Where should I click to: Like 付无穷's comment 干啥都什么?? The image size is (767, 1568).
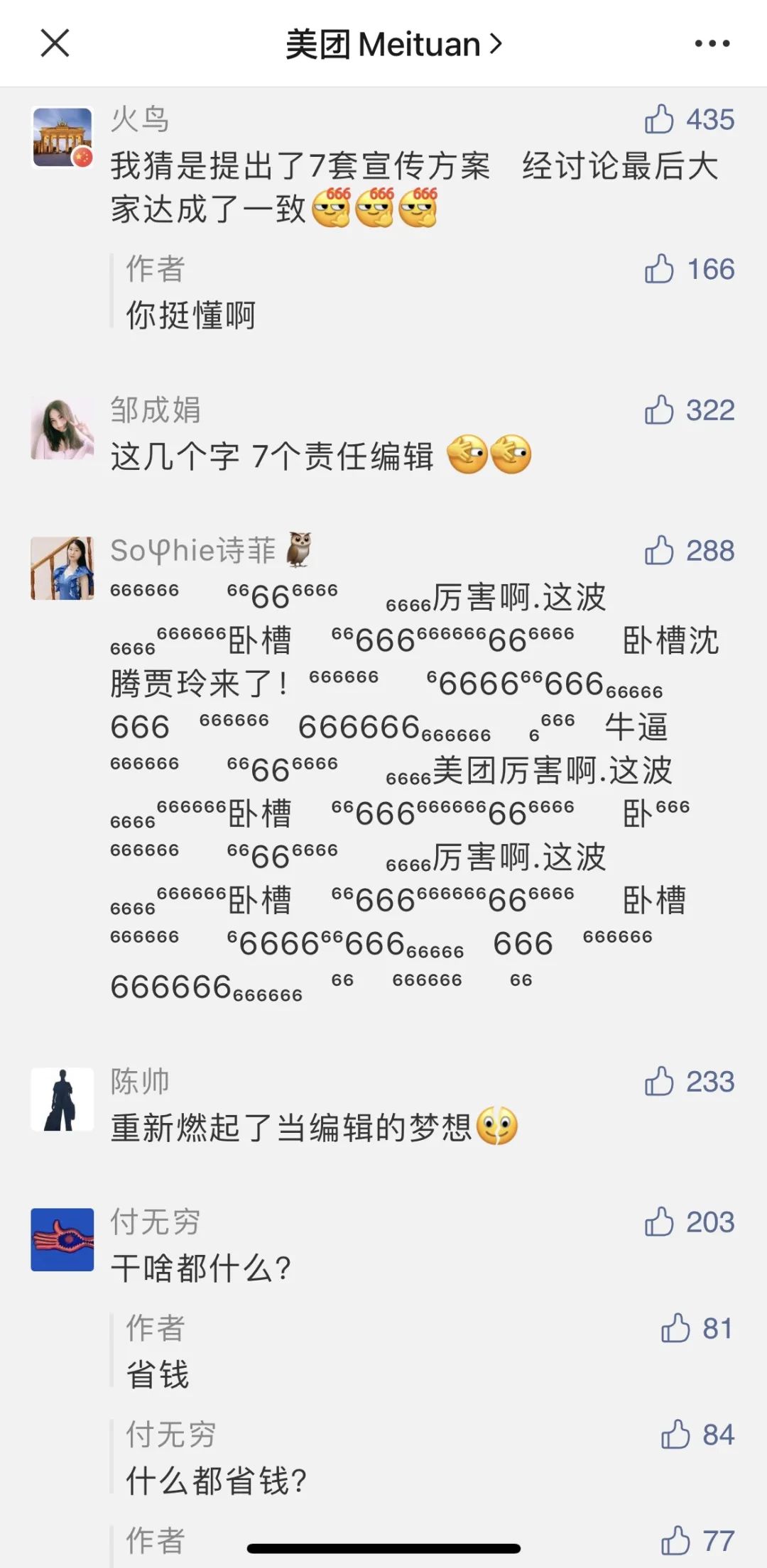click(x=659, y=1222)
